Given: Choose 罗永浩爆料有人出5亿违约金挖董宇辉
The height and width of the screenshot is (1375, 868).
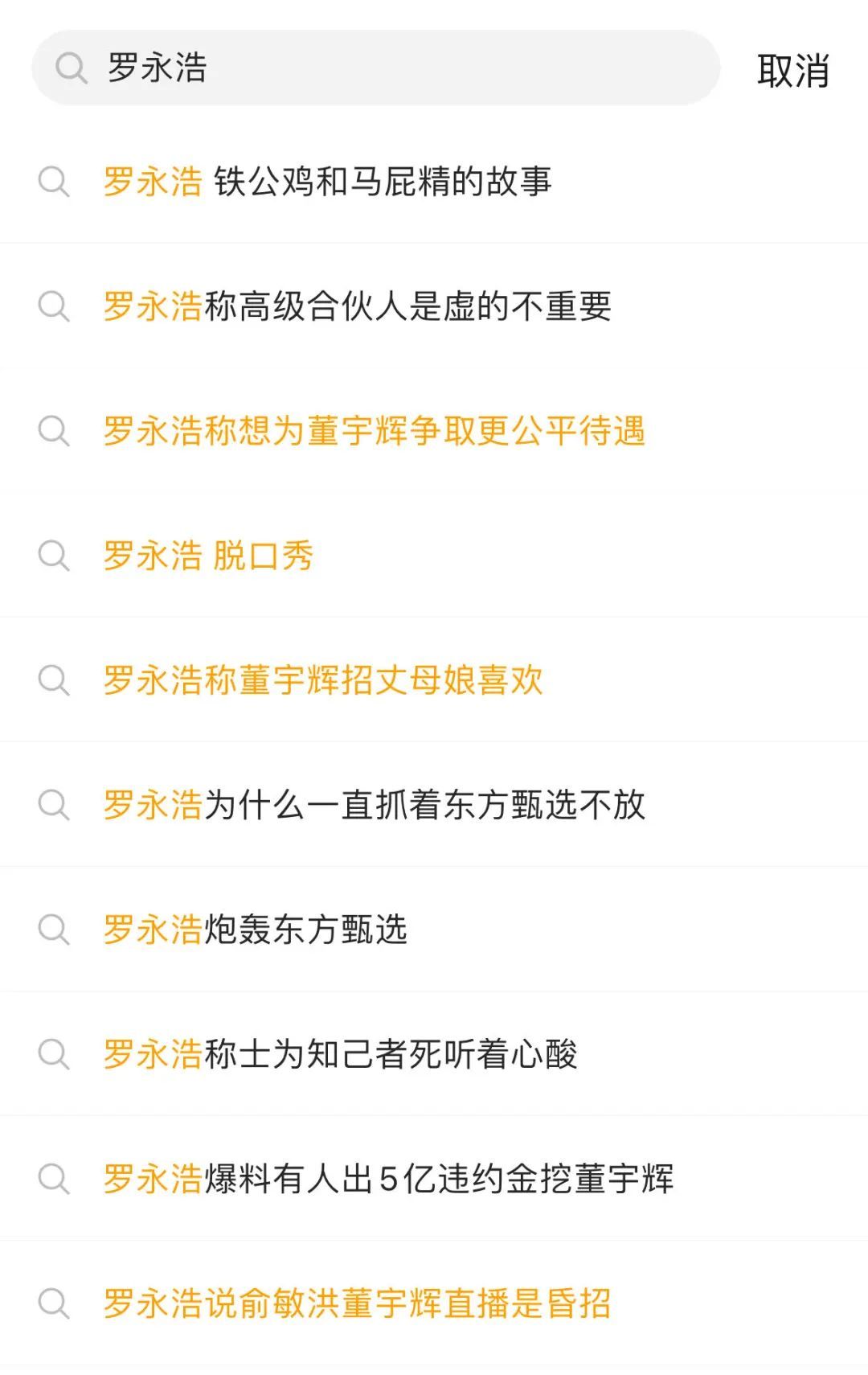Looking at the screenshot, I should (x=434, y=1179).
